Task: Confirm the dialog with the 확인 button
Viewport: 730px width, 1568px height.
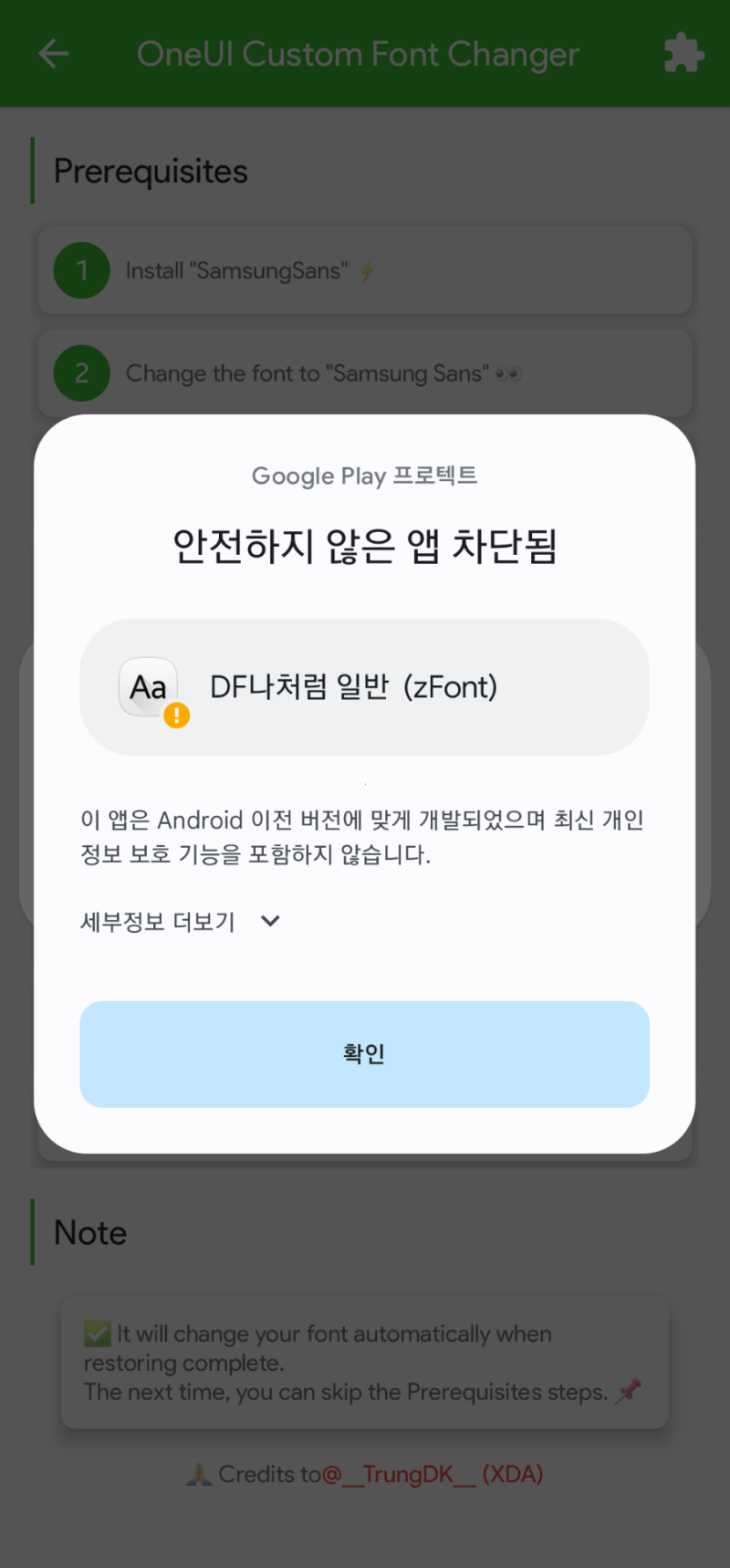Action: click(364, 1053)
